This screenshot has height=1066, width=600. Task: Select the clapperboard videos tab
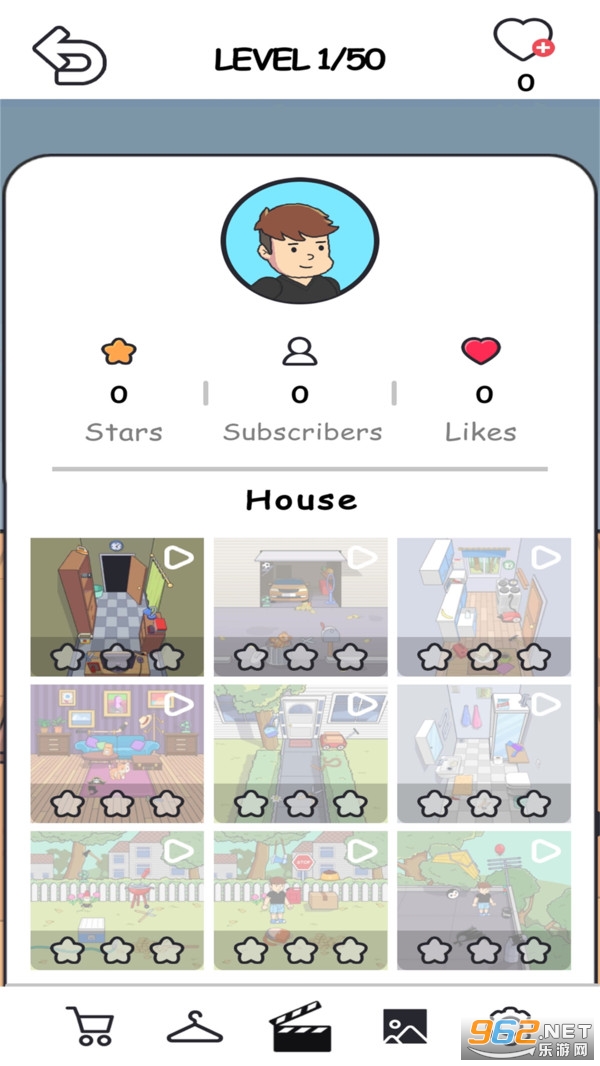tap(299, 1026)
